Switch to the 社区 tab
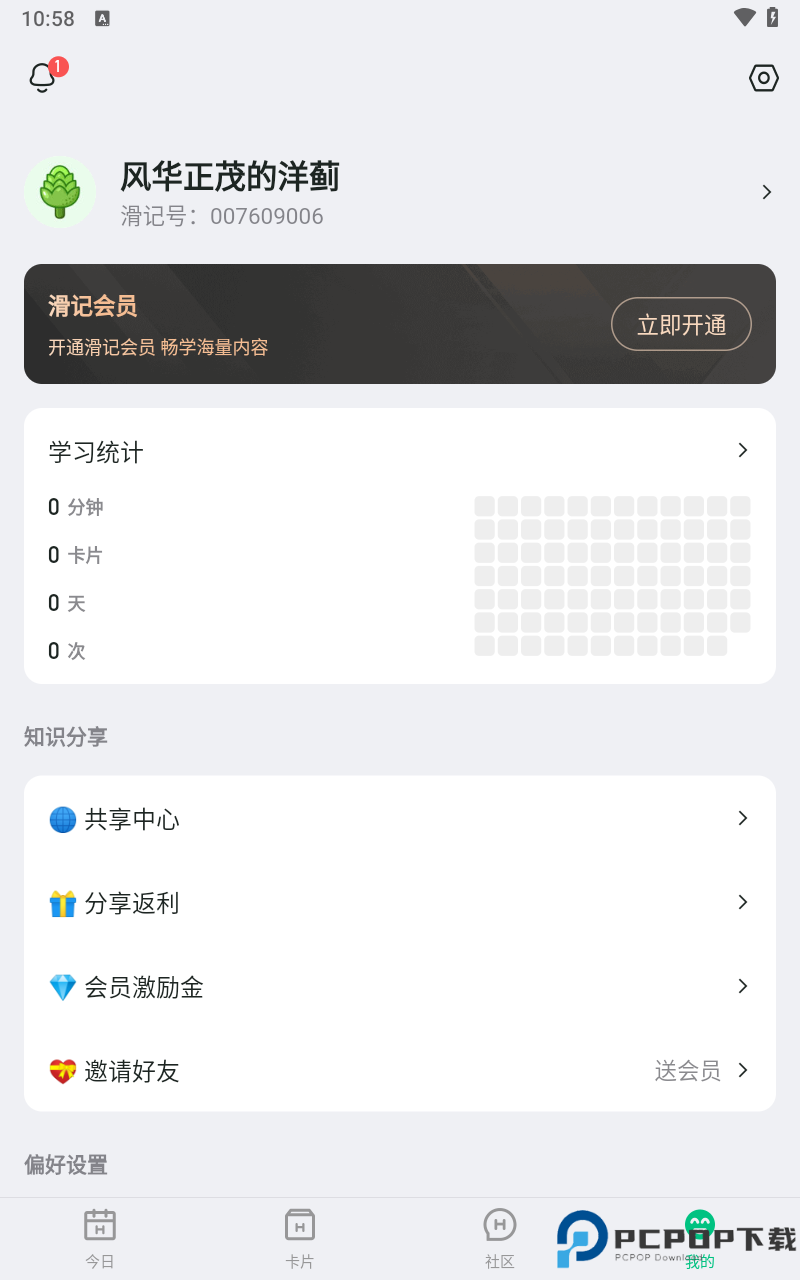This screenshot has height=1280, width=800. (x=500, y=1238)
